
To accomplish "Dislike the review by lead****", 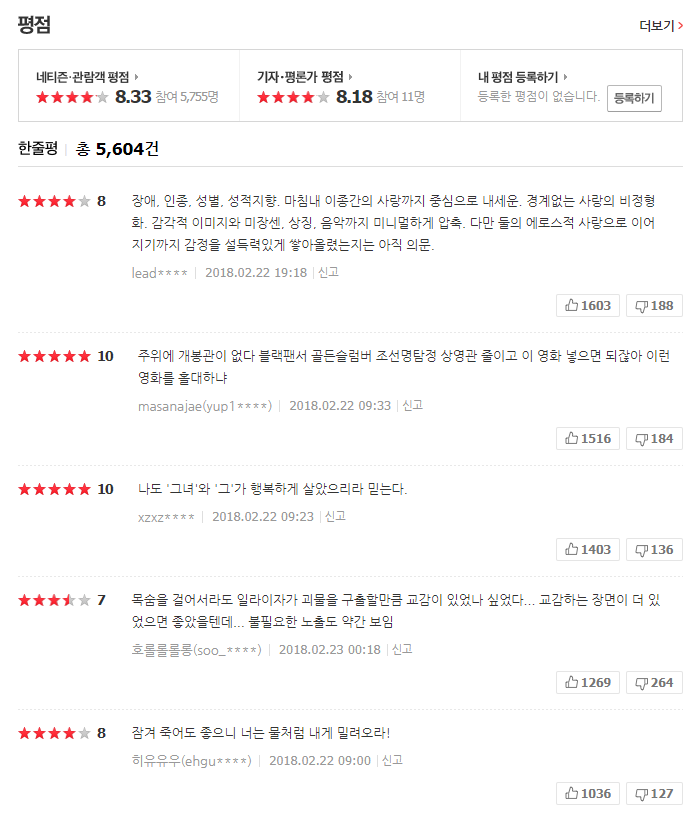I will pos(654,305).
